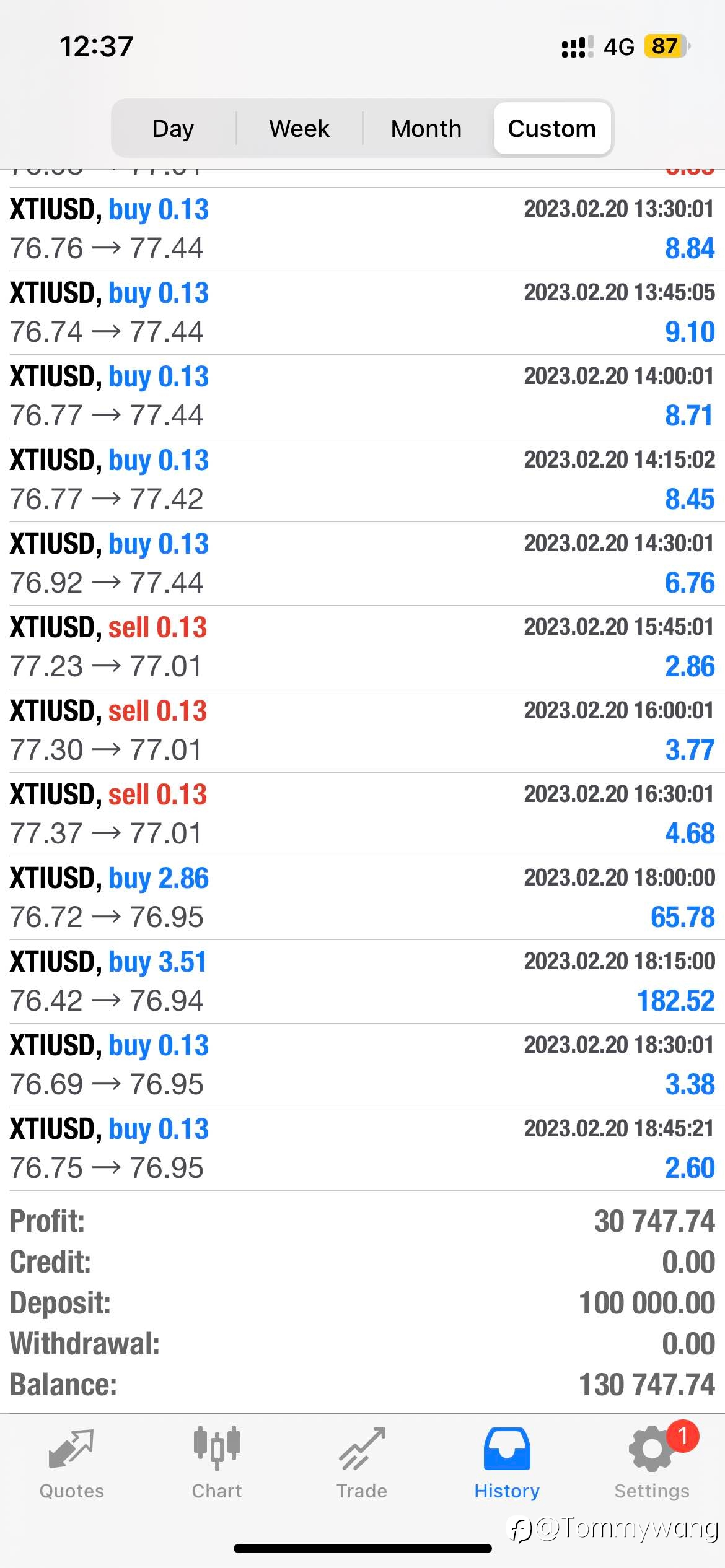Image resolution: width=725 pixels, height=1568 pixels.
Task: Open the History tab
Action: (507, 1464)
